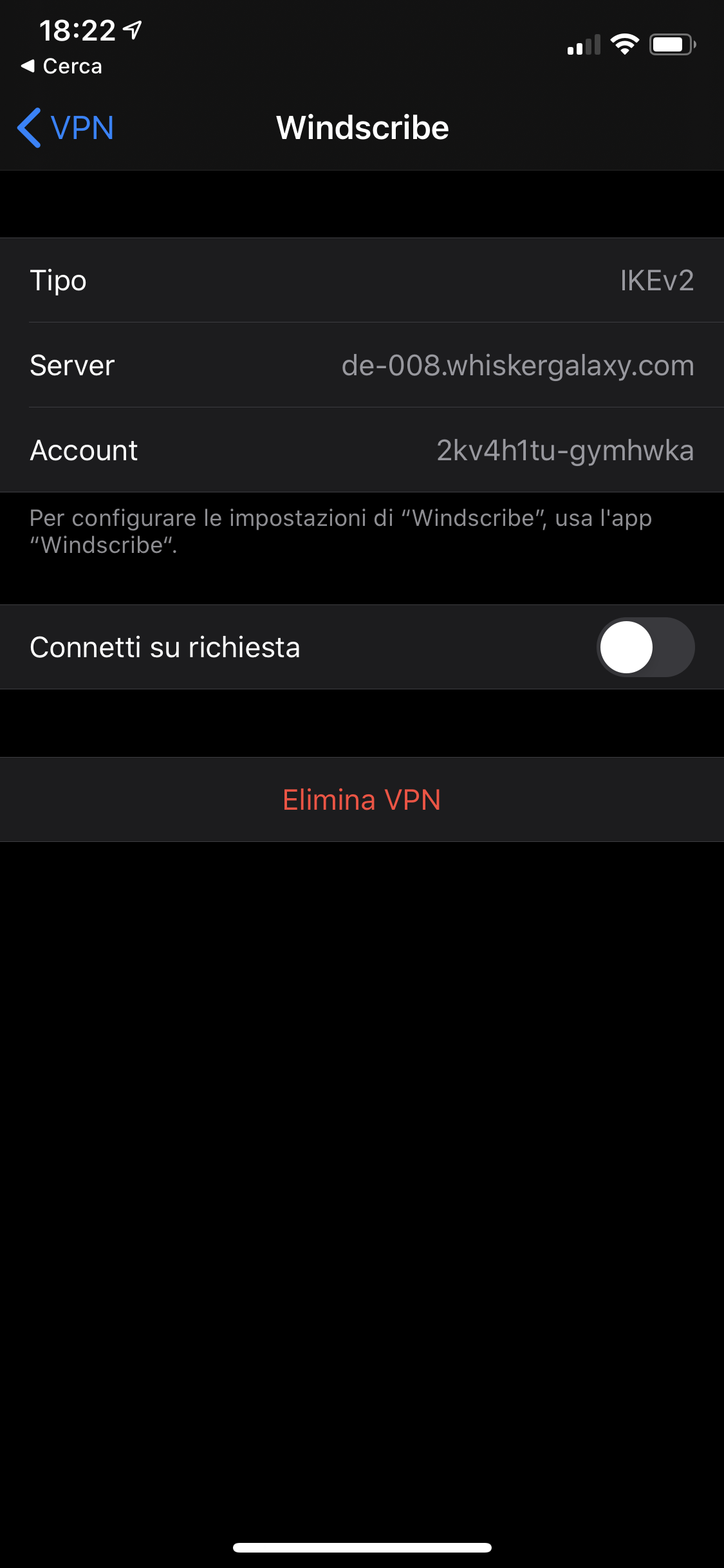Select the Server row showing de-008.whiskergalaxy.com
Image resolution: width=724 pixels, height=1568 pixels.
coord(362,365)
